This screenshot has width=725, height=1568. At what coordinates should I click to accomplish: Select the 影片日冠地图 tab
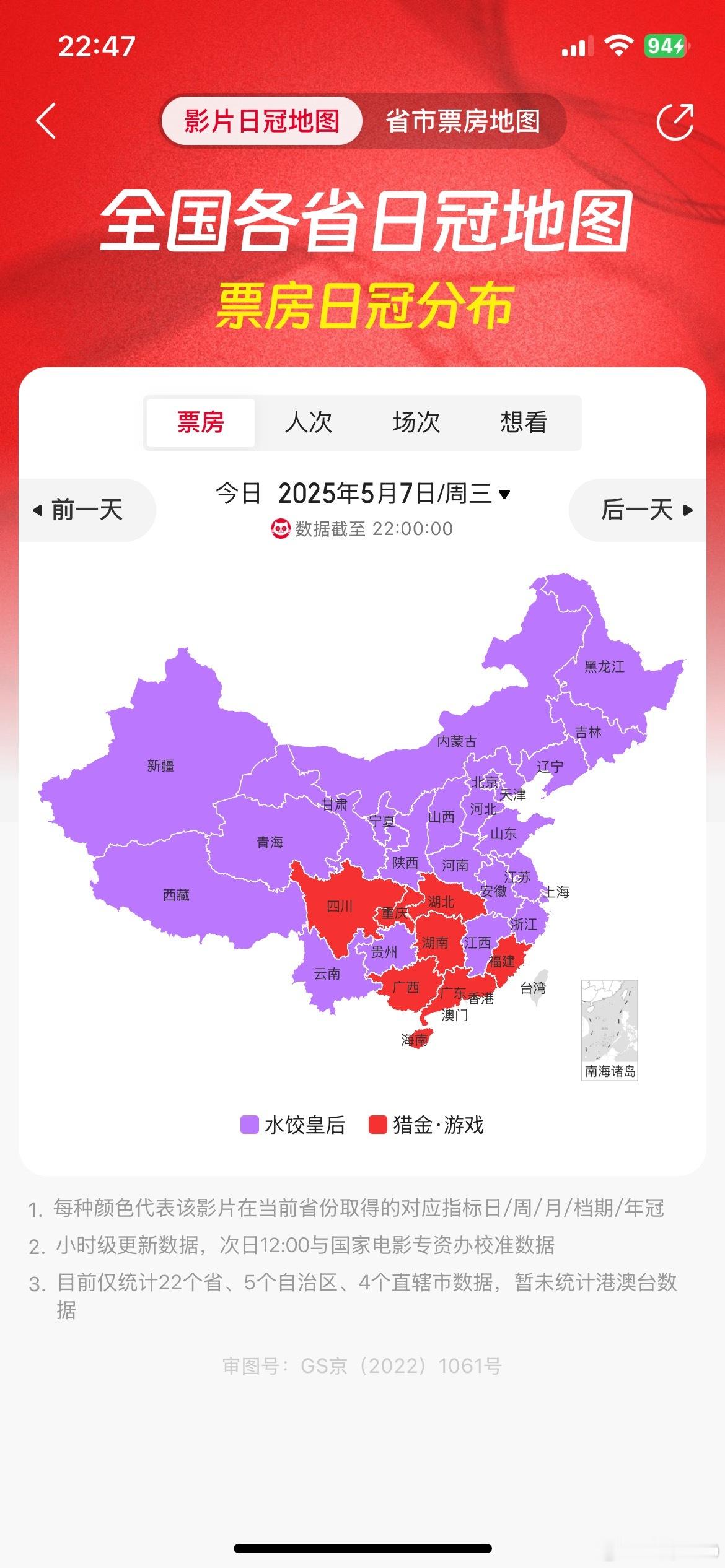tap(261, 121)
